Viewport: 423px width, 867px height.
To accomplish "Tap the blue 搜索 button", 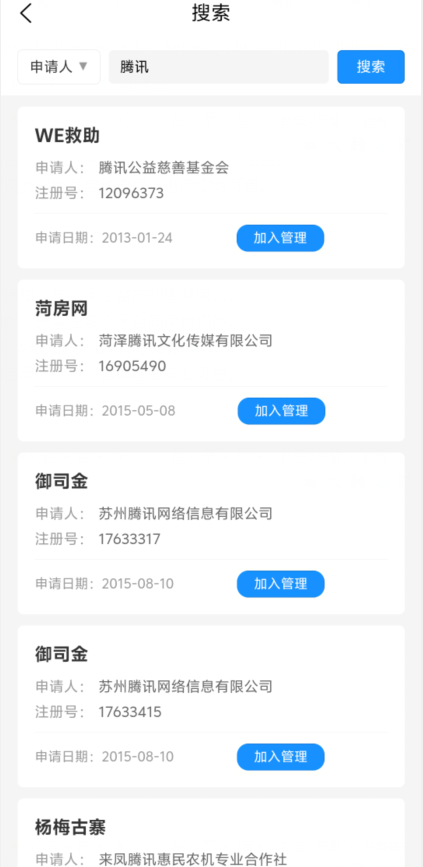I will pyautogui.click(x=371, y=67).
